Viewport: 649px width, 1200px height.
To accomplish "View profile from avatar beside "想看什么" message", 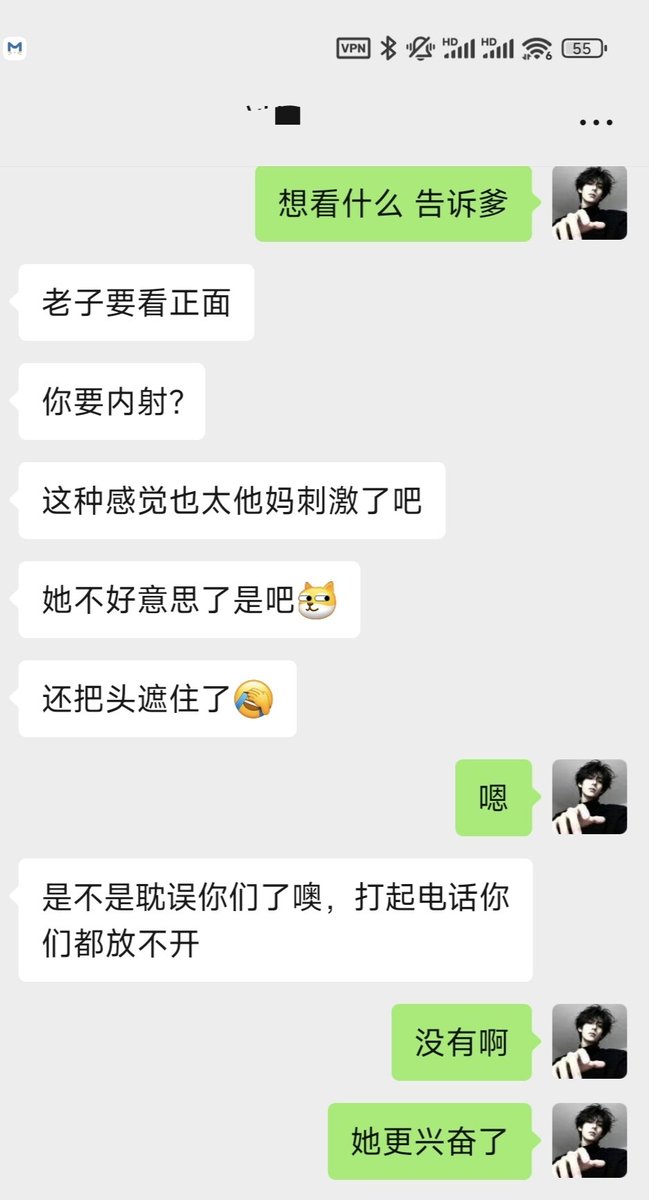I will click(x=590, y=203).
